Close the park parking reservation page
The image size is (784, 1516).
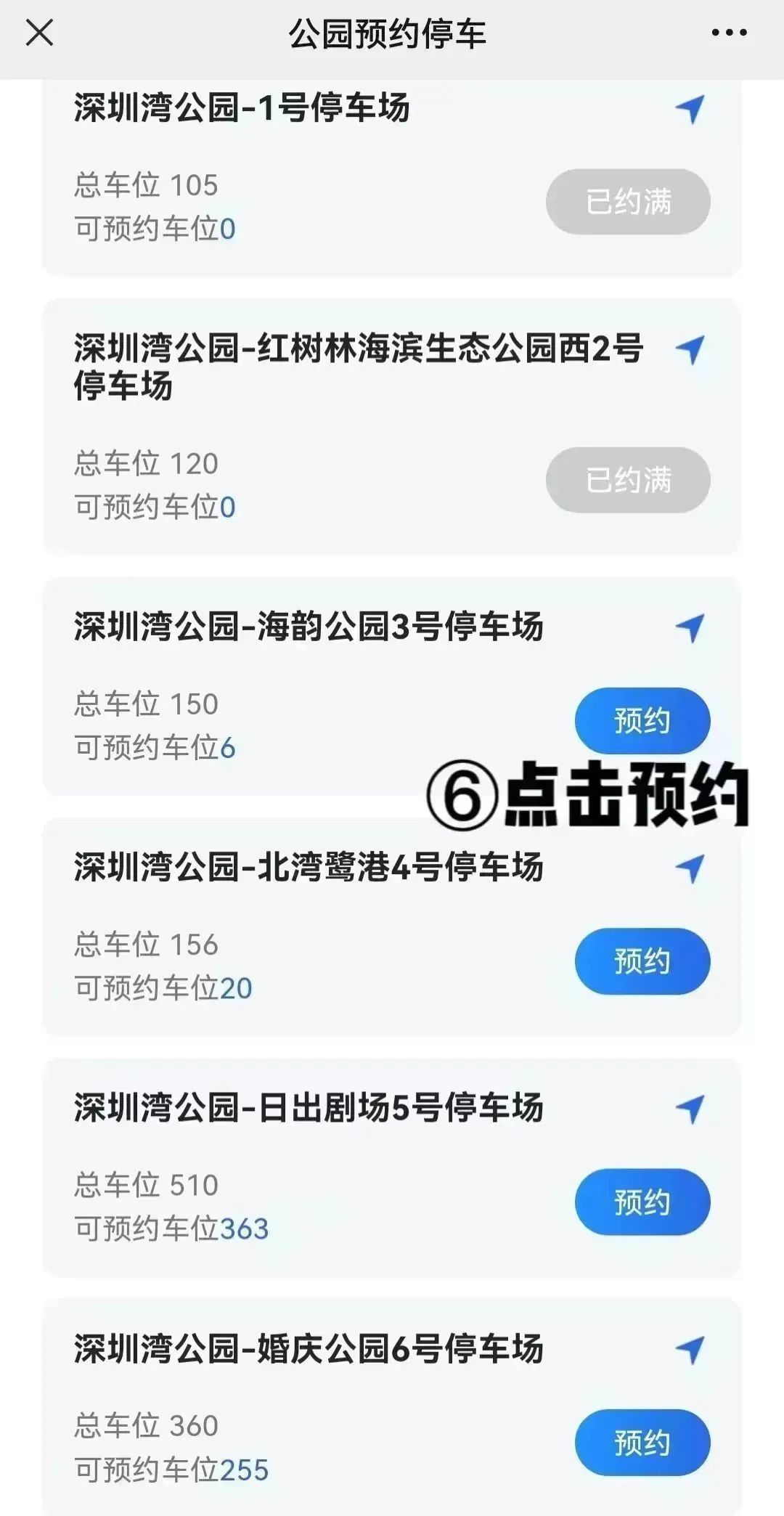pyautogui.click(x=39, y=33)
